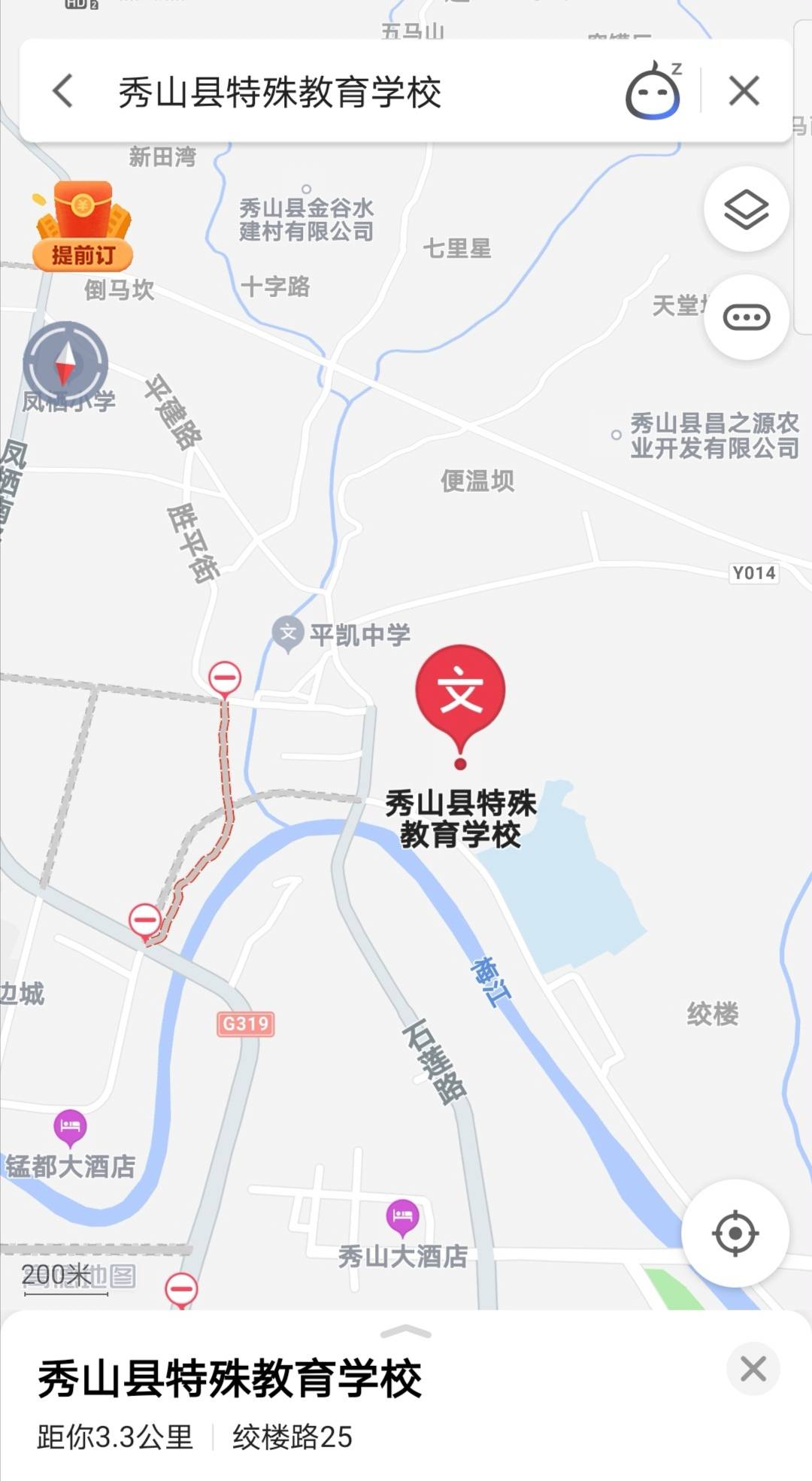Edit the search text 秀山县特殊教育学校
Viewport: 812px width, 1481px height.
click(280, 93)
